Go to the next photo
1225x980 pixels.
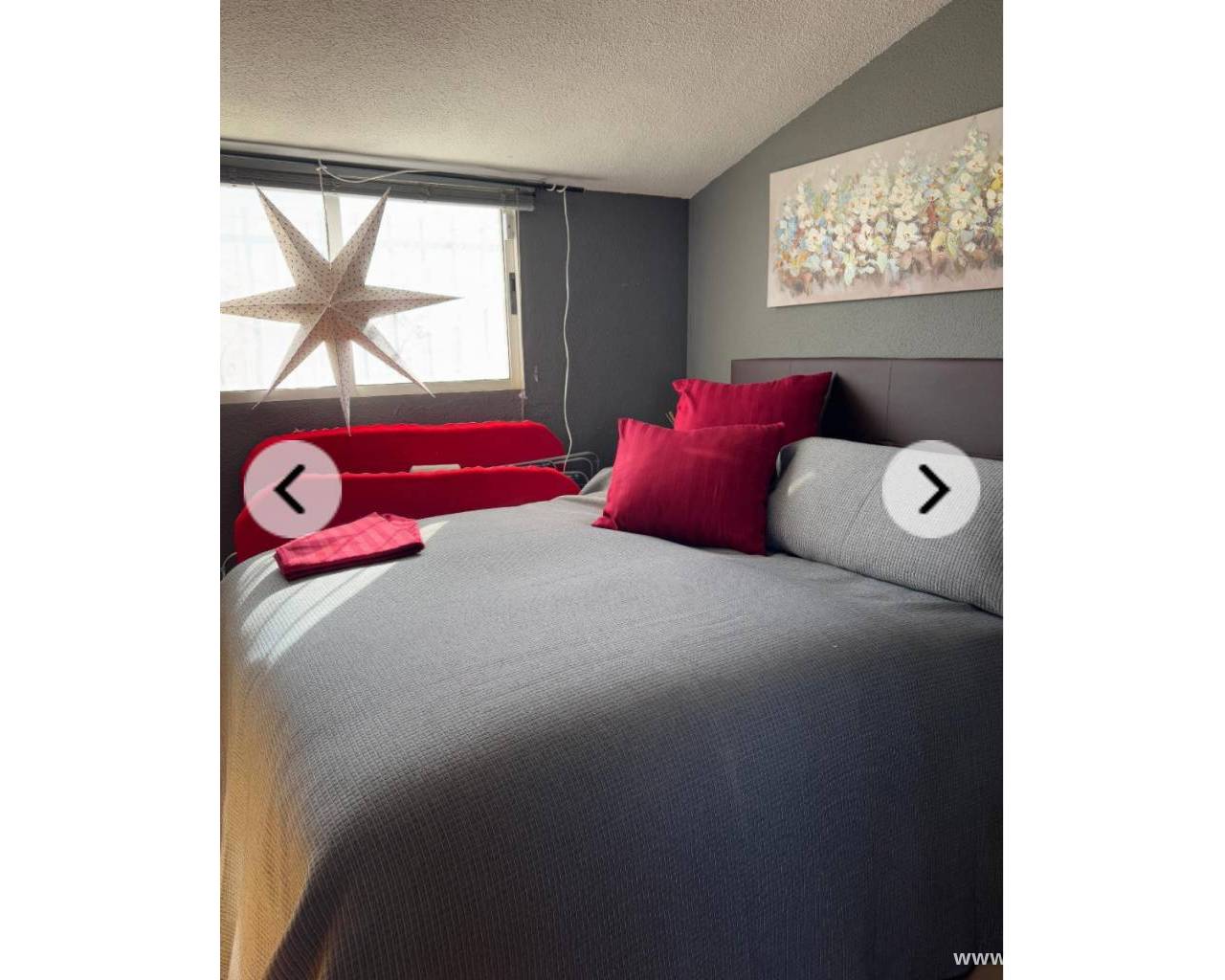930,490
